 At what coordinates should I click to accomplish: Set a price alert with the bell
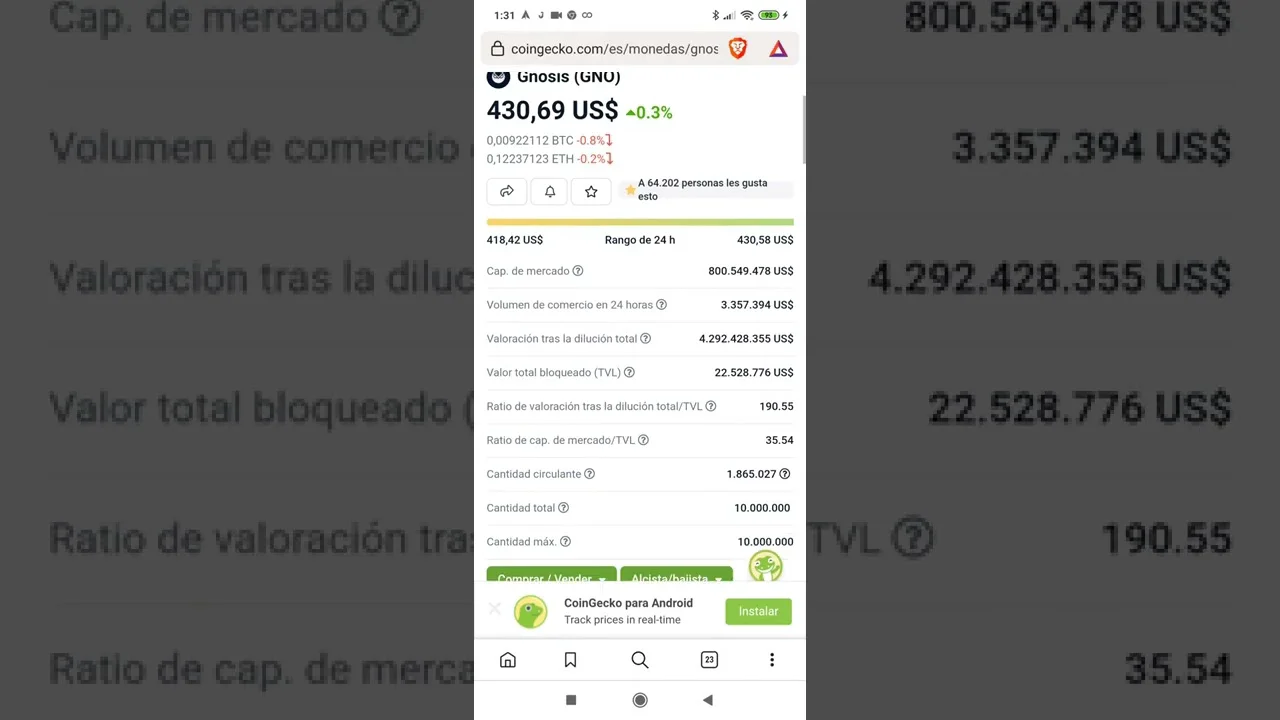click(x=549, y=191)
